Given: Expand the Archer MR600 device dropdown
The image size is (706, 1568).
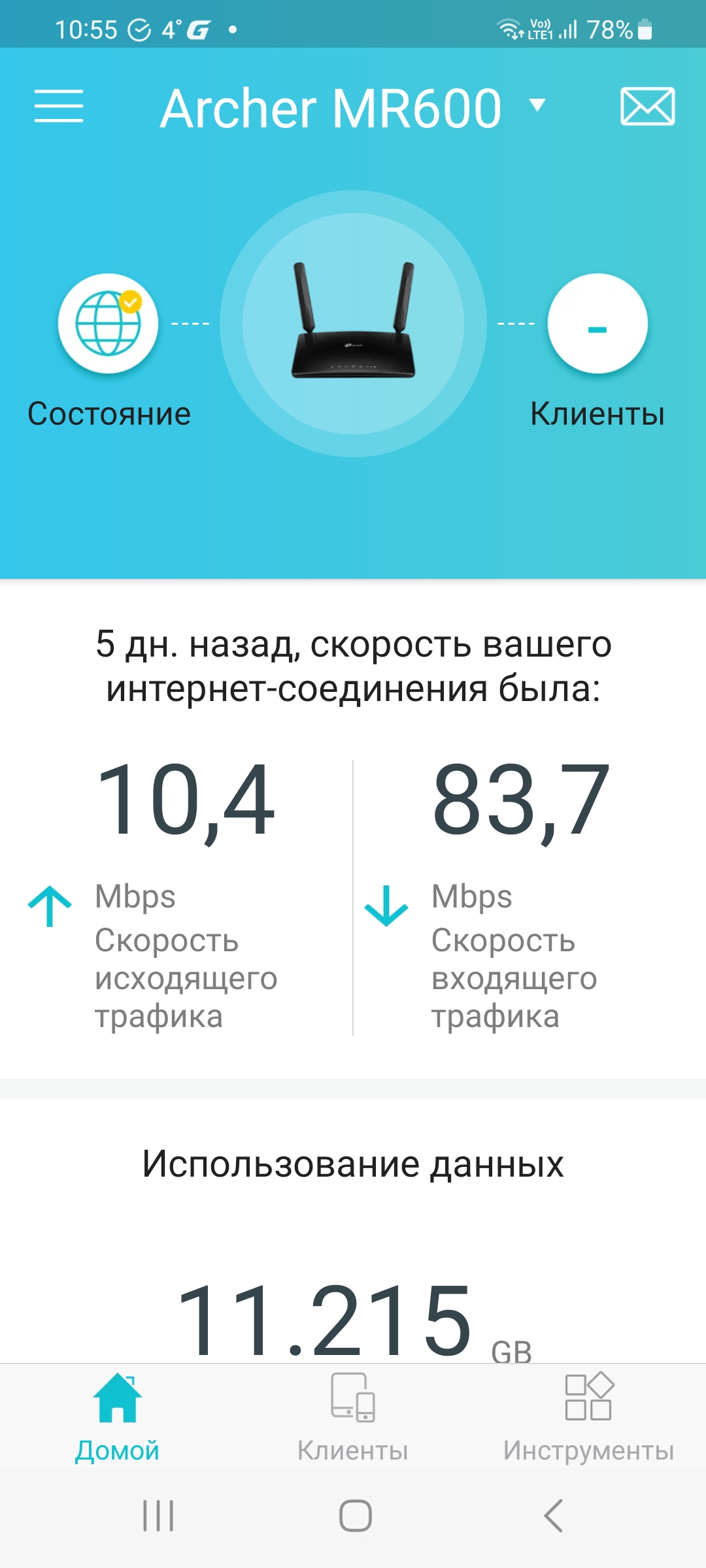Looking at the screenshot, I should [537, 105].
